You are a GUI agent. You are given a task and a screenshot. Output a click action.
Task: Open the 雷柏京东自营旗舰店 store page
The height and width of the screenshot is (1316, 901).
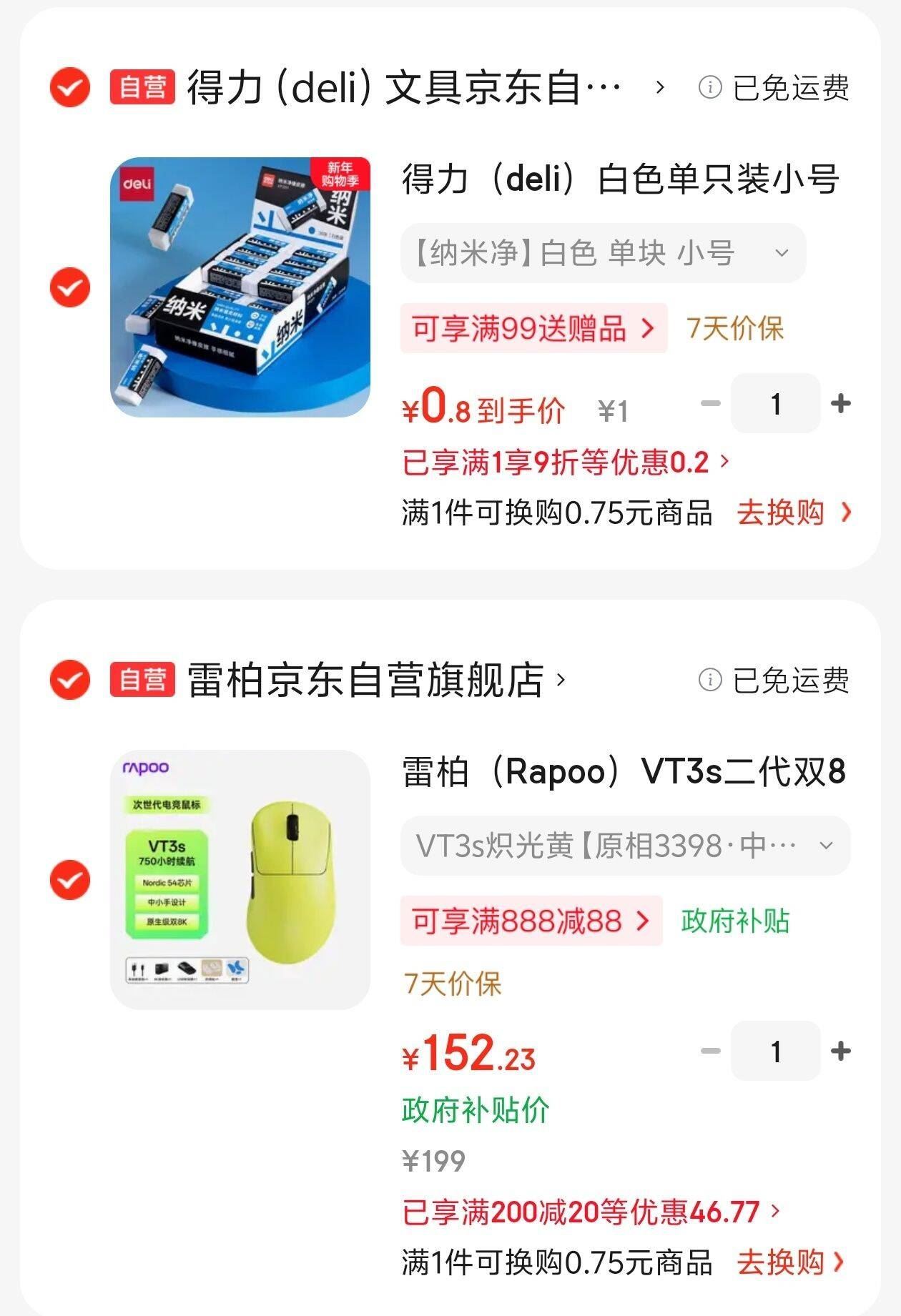coord(375,680)
